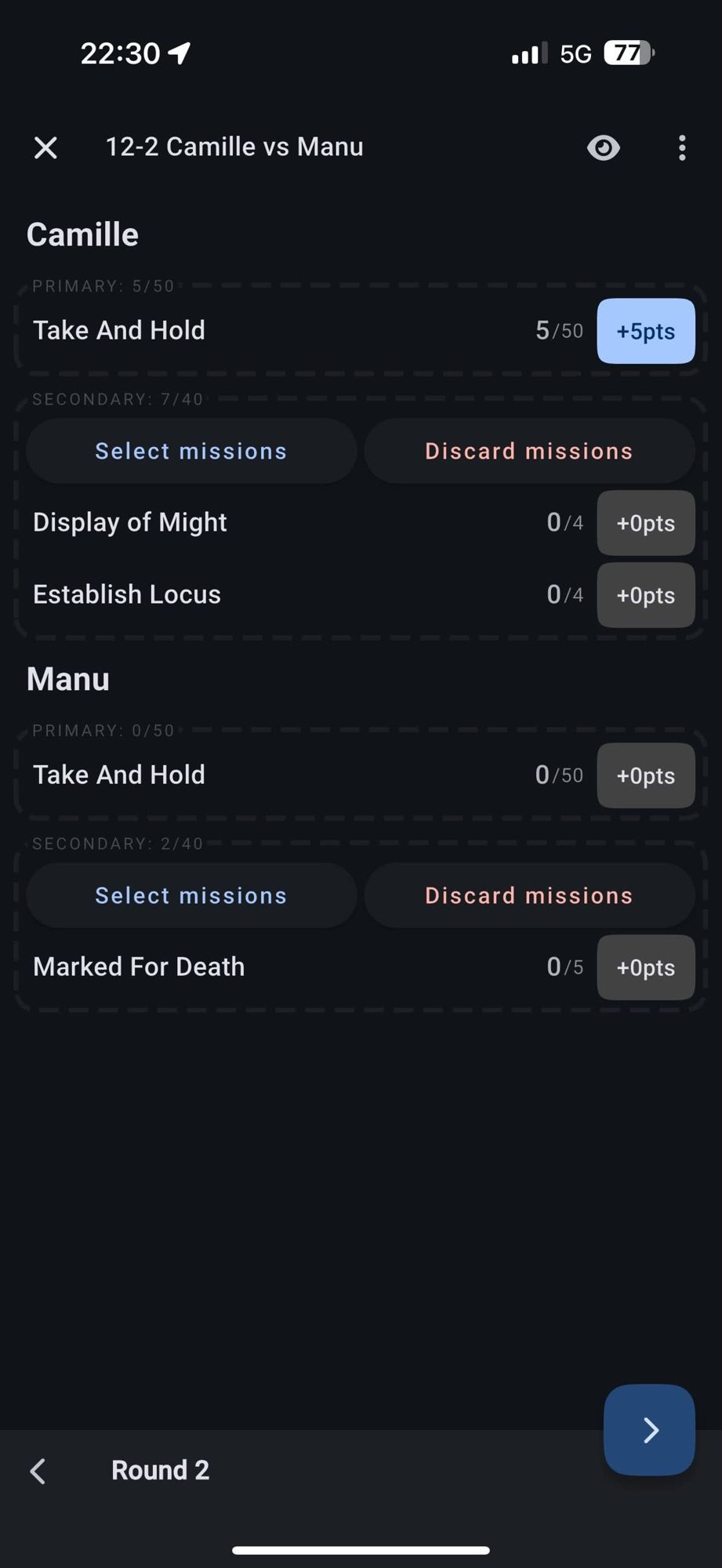The height and width of the screenshot is (1568, 722).
Task: Go back to the previous round
Action: (38, 1471)
